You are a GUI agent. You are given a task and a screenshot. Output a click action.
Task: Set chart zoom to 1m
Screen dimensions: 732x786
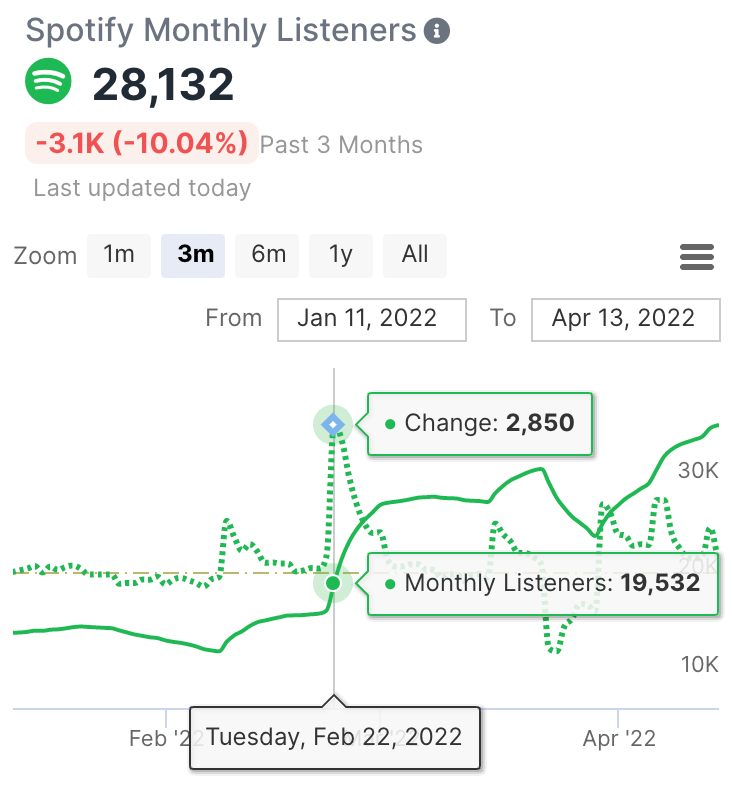click(118, 255)
